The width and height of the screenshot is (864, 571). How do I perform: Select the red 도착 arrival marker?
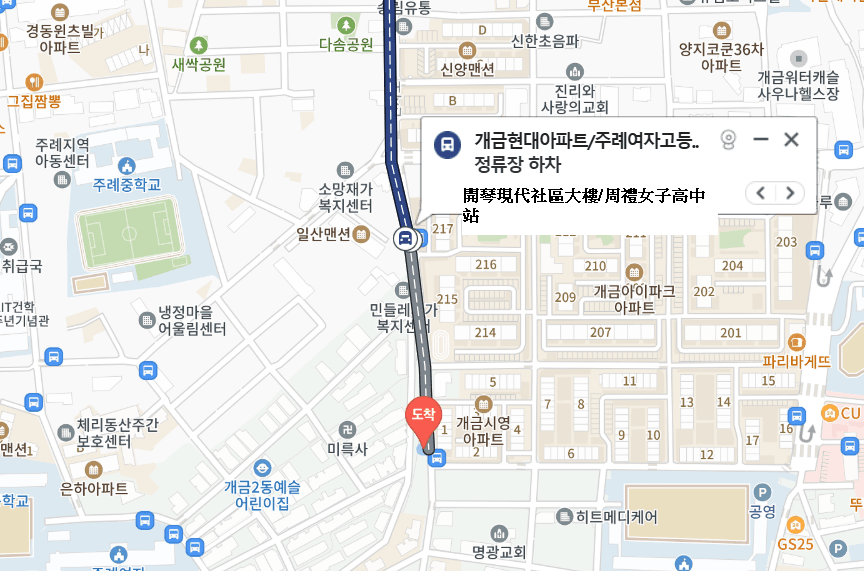tap(422, 415)
